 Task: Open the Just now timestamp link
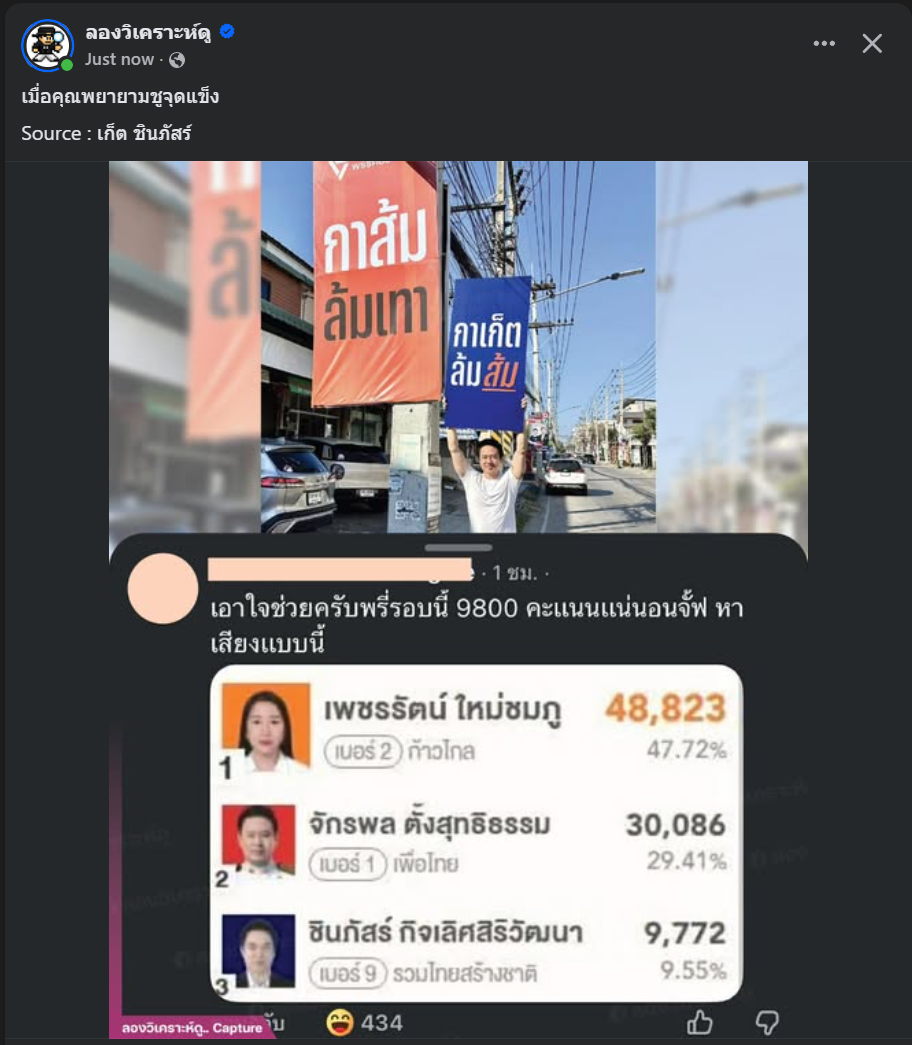119,59
